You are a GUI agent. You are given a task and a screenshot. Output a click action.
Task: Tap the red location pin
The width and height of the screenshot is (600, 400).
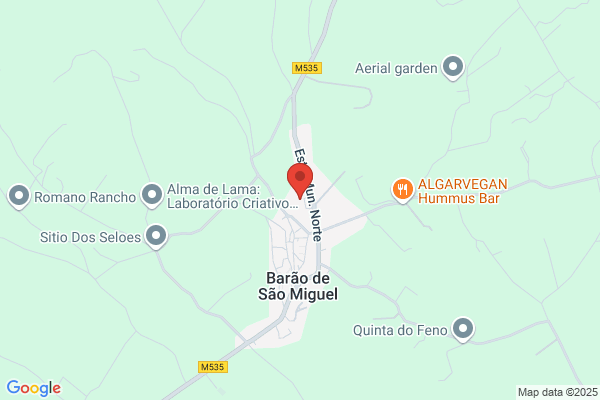(x=300, y=181)
